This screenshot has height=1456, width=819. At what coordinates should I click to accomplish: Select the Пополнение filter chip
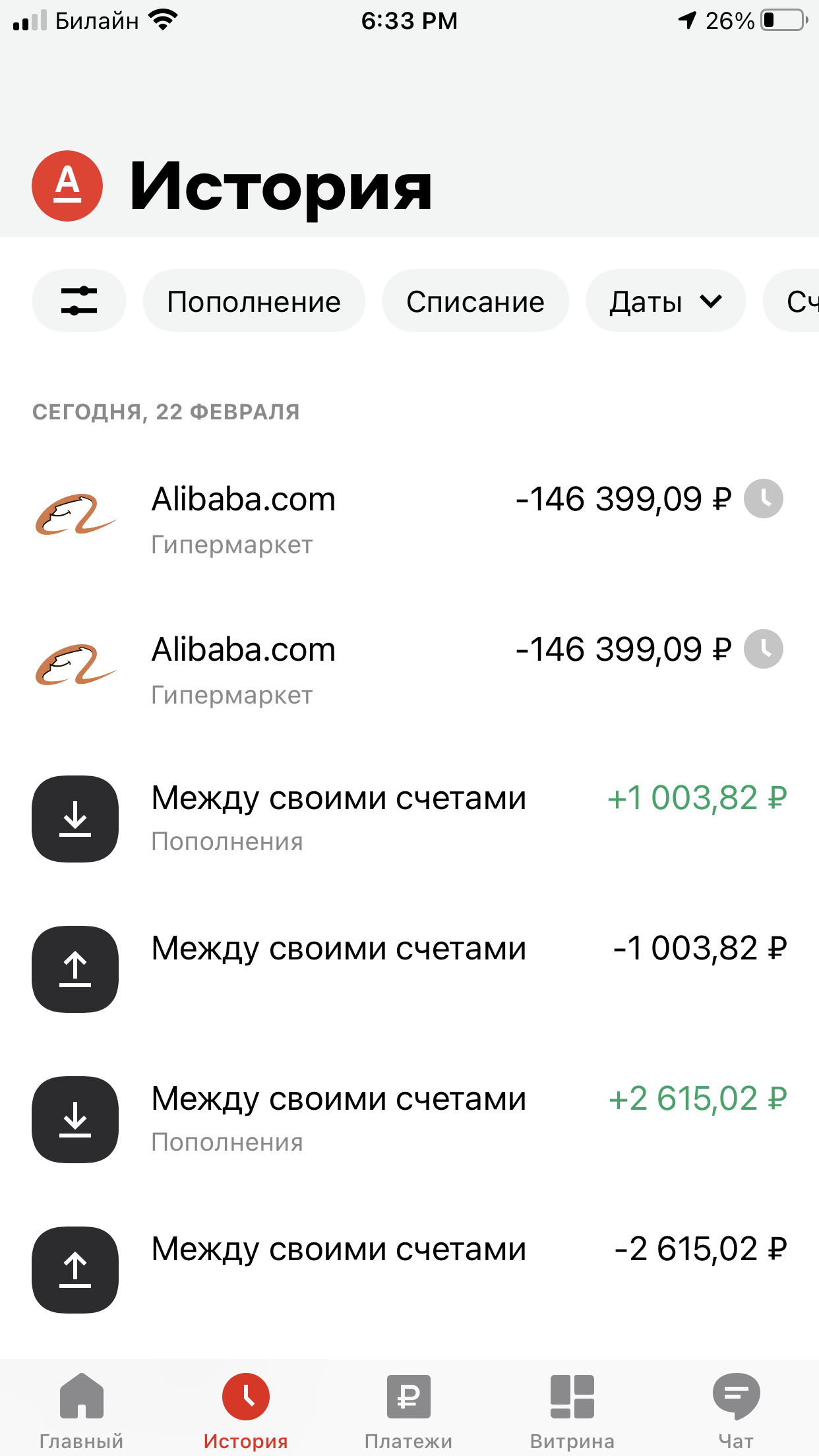coord(254,301)
